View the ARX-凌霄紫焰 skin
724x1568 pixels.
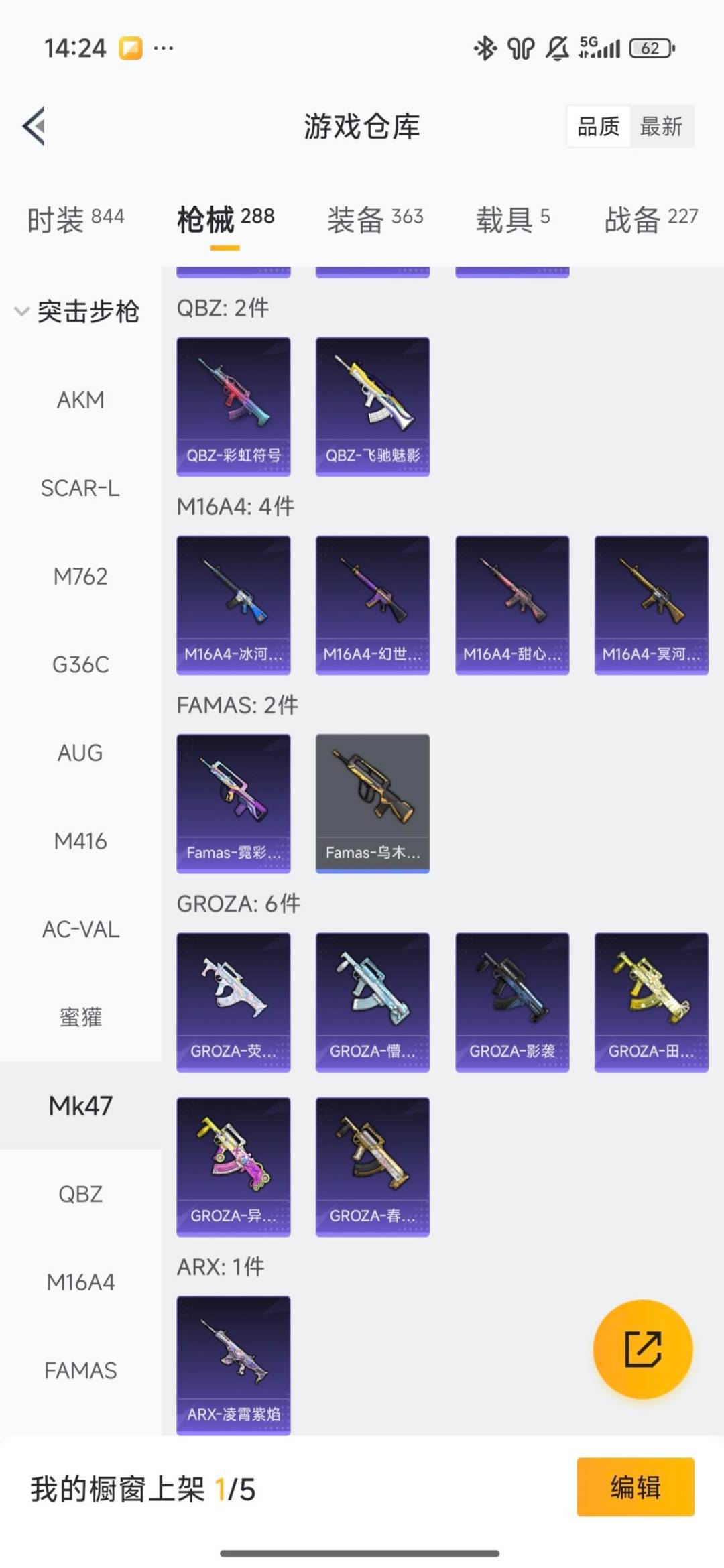point(233,1365)
